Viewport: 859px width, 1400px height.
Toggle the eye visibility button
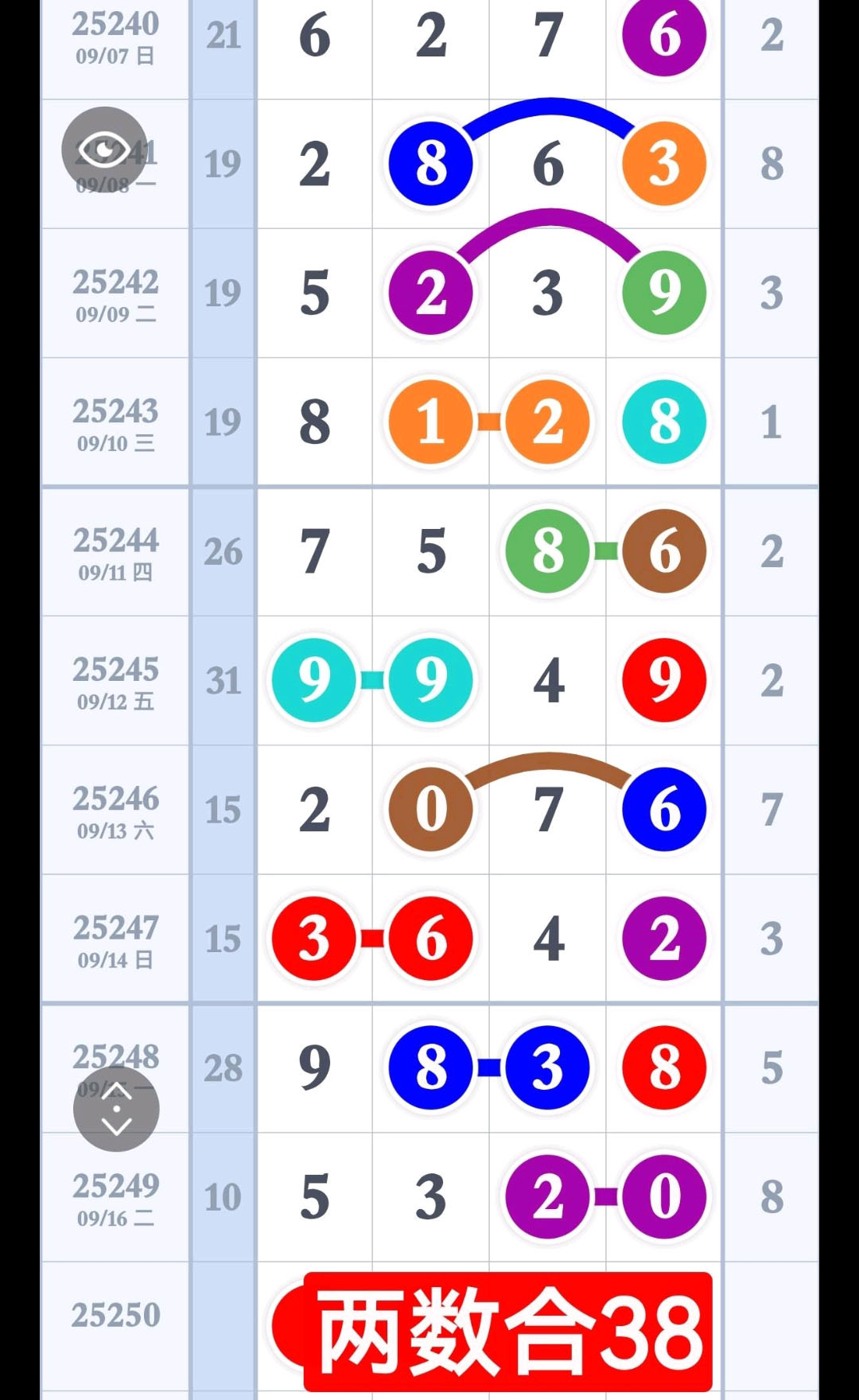pos(104,150)
